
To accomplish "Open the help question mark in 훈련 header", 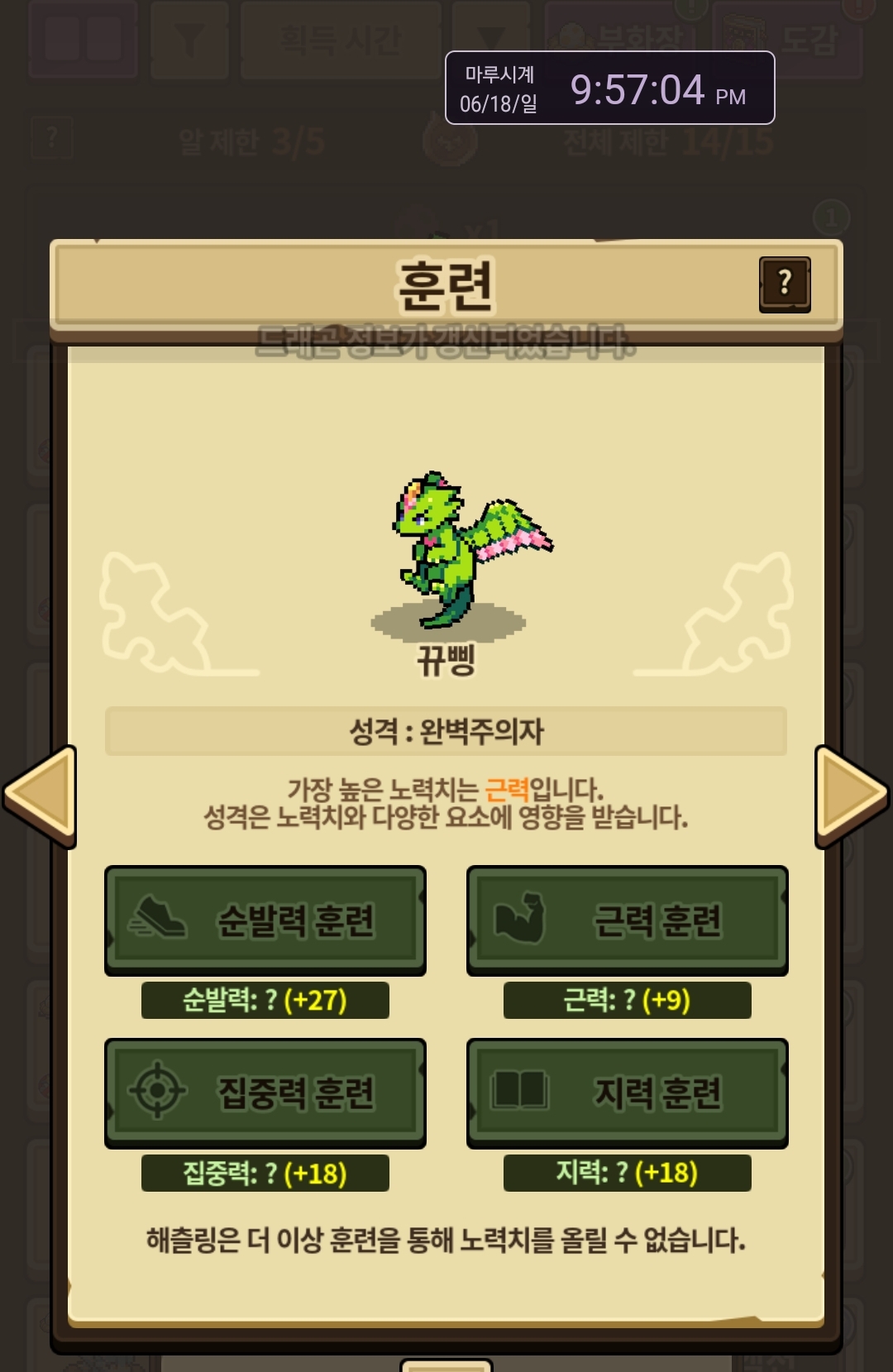I will point(784,284).
